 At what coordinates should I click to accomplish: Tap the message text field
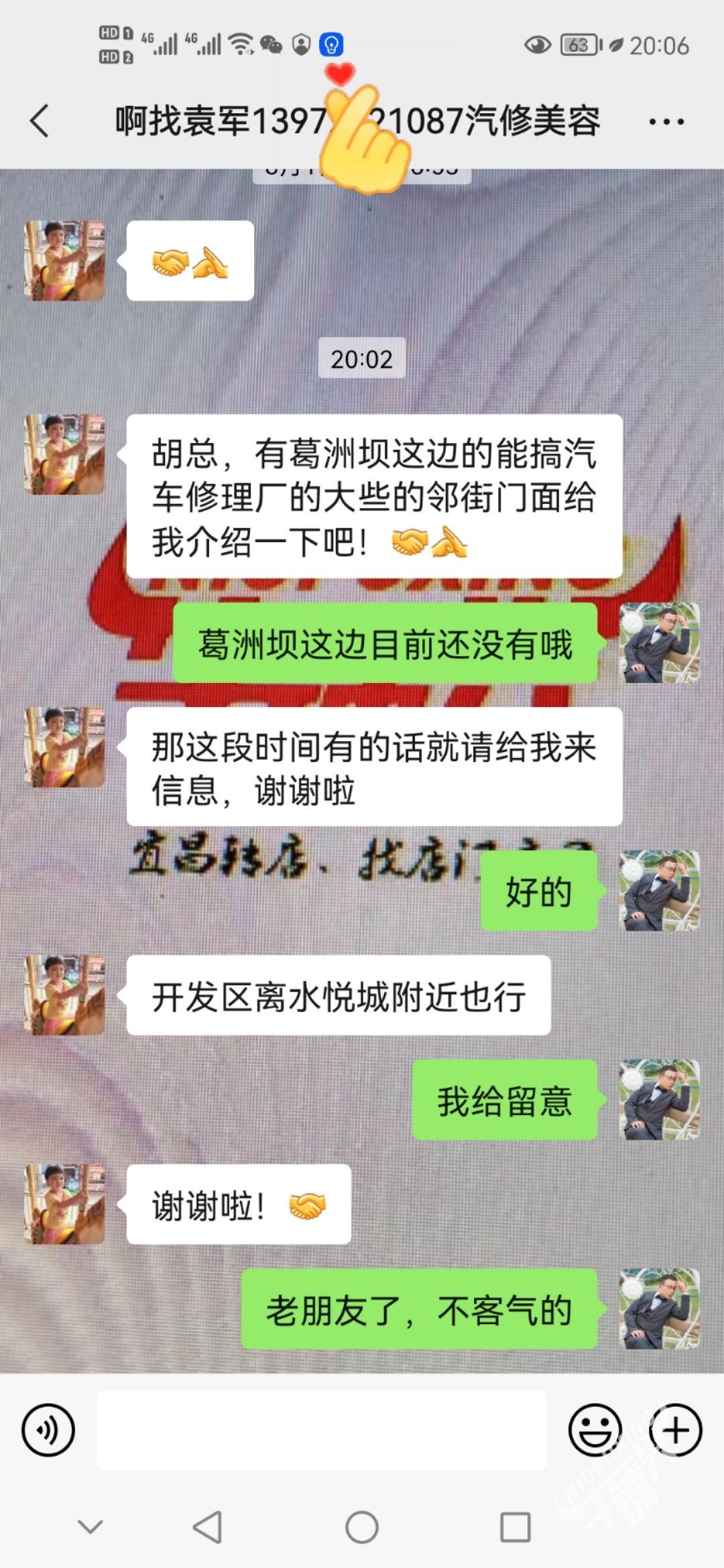point(322,1429)
